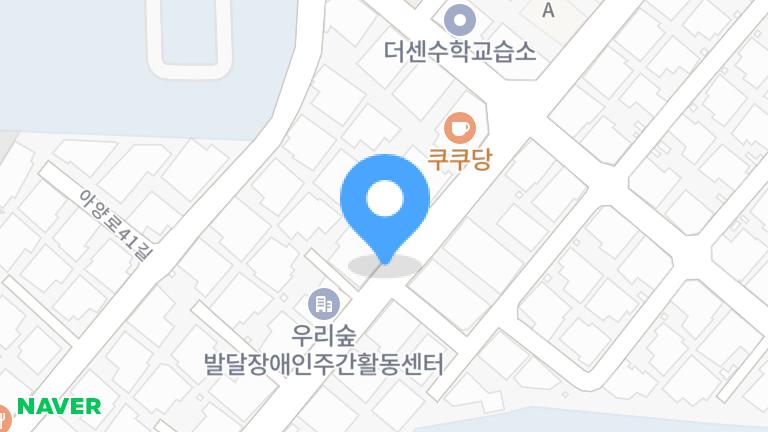Viewport: 768px width, 432px height.
Task: Open 우리숲 발달장애인주간활동센터 marker
Action: pos(325,301)
